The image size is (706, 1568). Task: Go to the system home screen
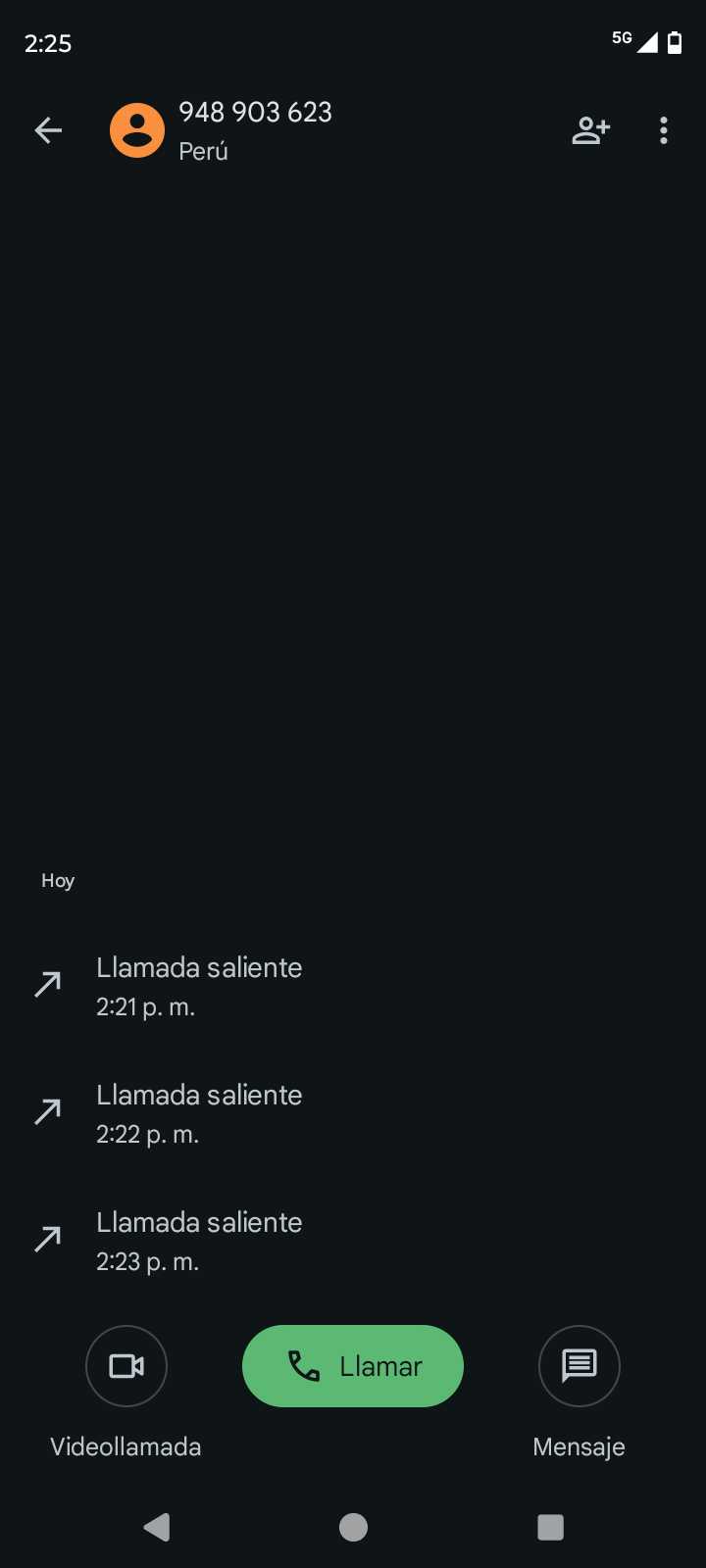[x=353, y=1527]
